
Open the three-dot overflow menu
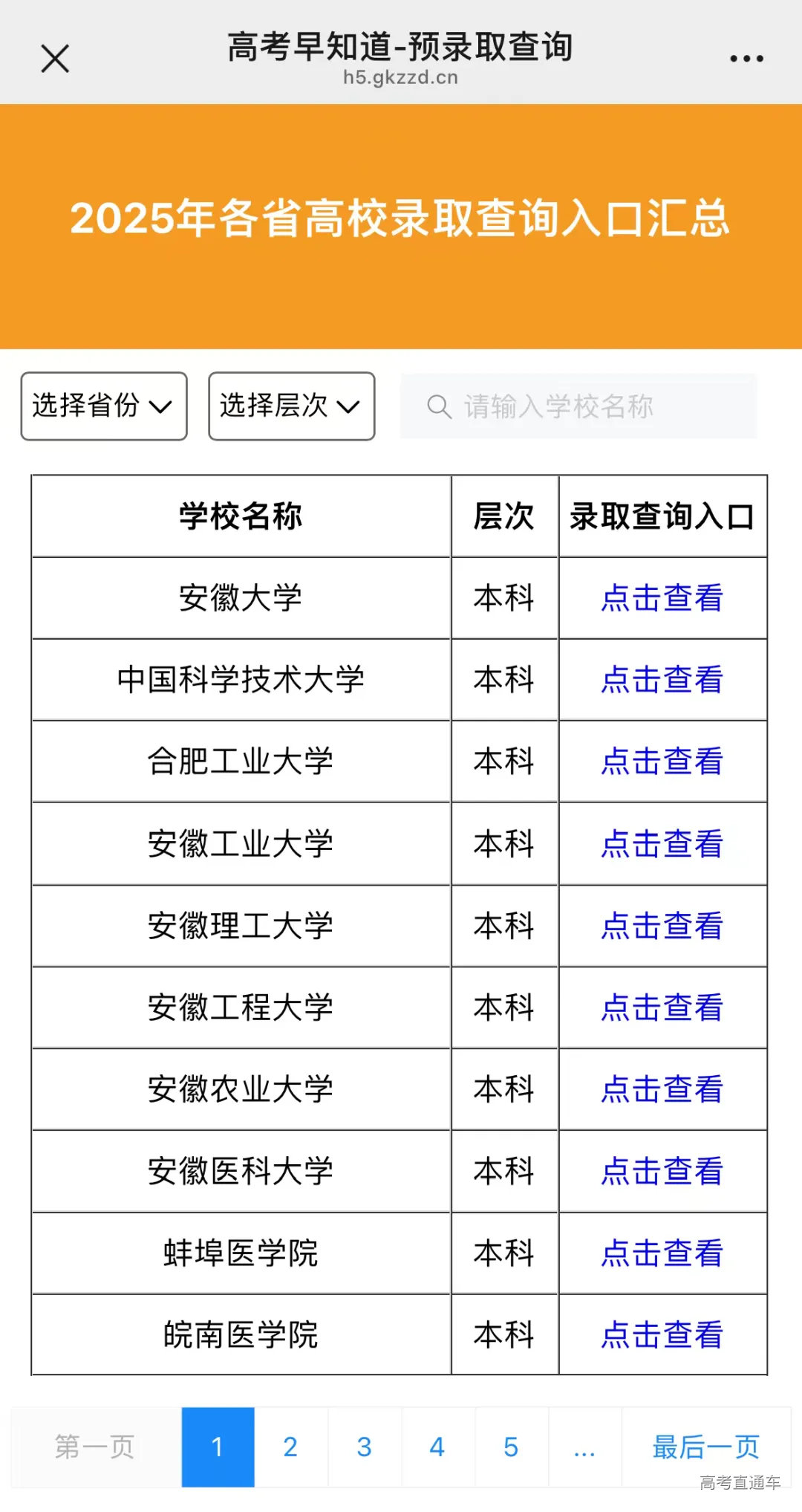(x=746, y=59)
